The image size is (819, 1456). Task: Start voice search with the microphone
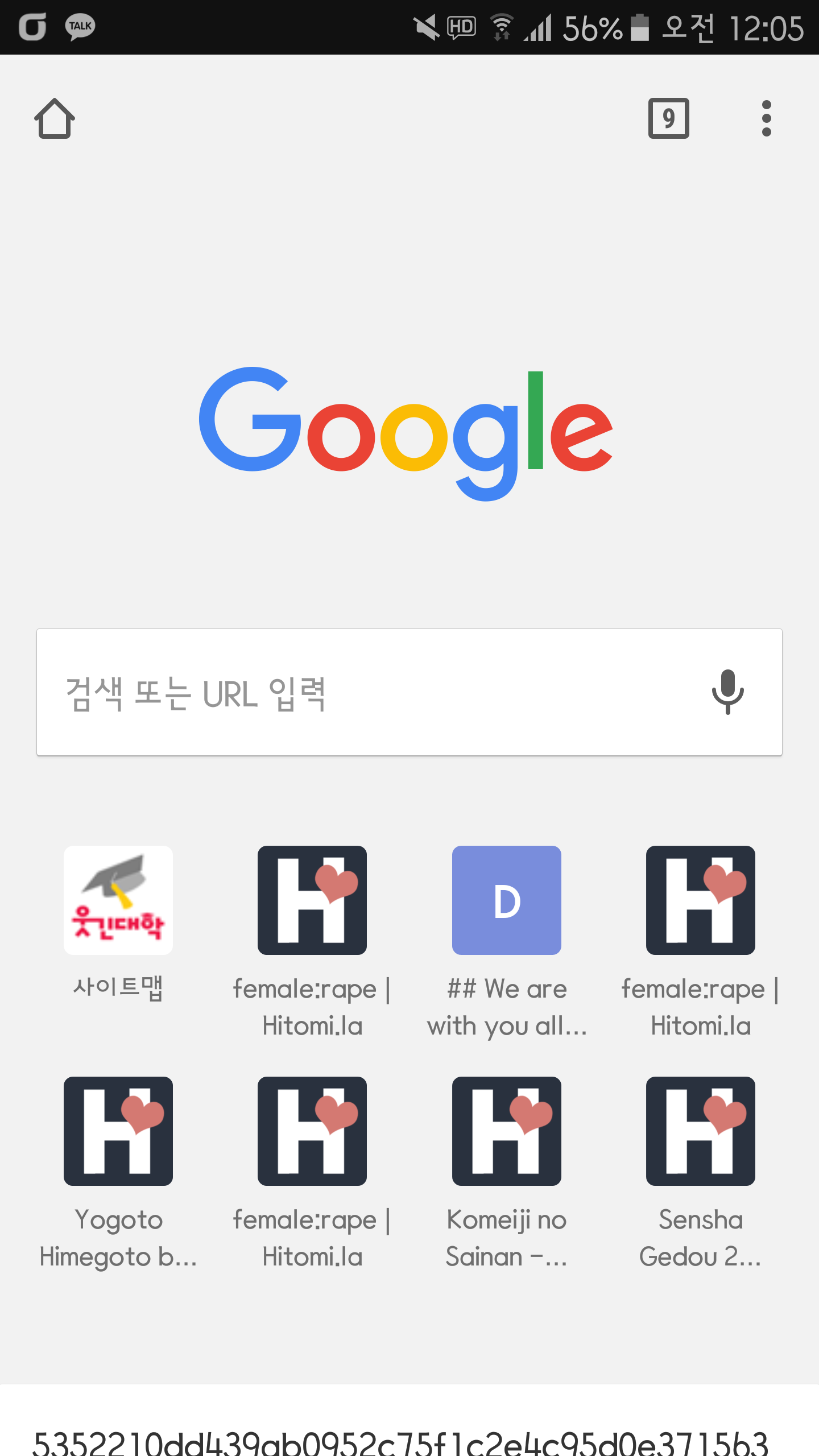pyautogui.click(x=727, y=692)
